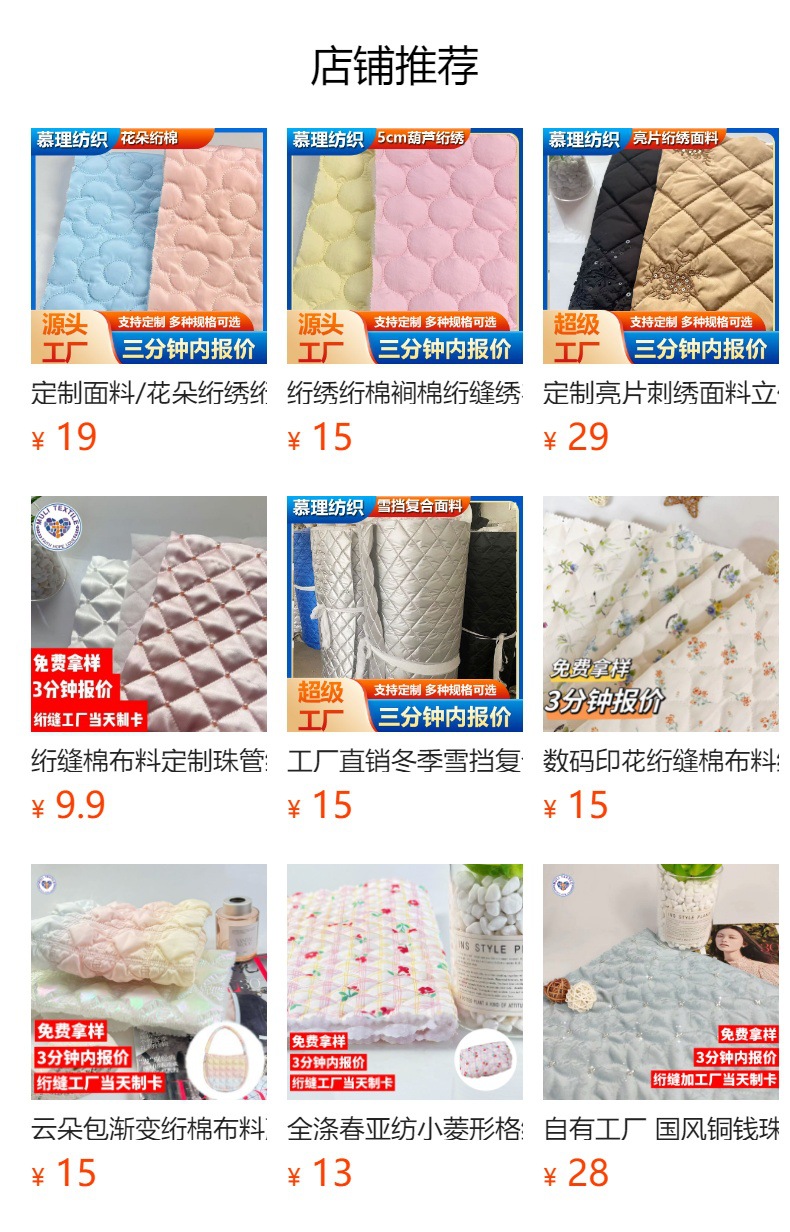The image size is (790, 1232).
Task: View the 定制亮片刺绣面料 item at ¥29
Action: click(661, 246)
